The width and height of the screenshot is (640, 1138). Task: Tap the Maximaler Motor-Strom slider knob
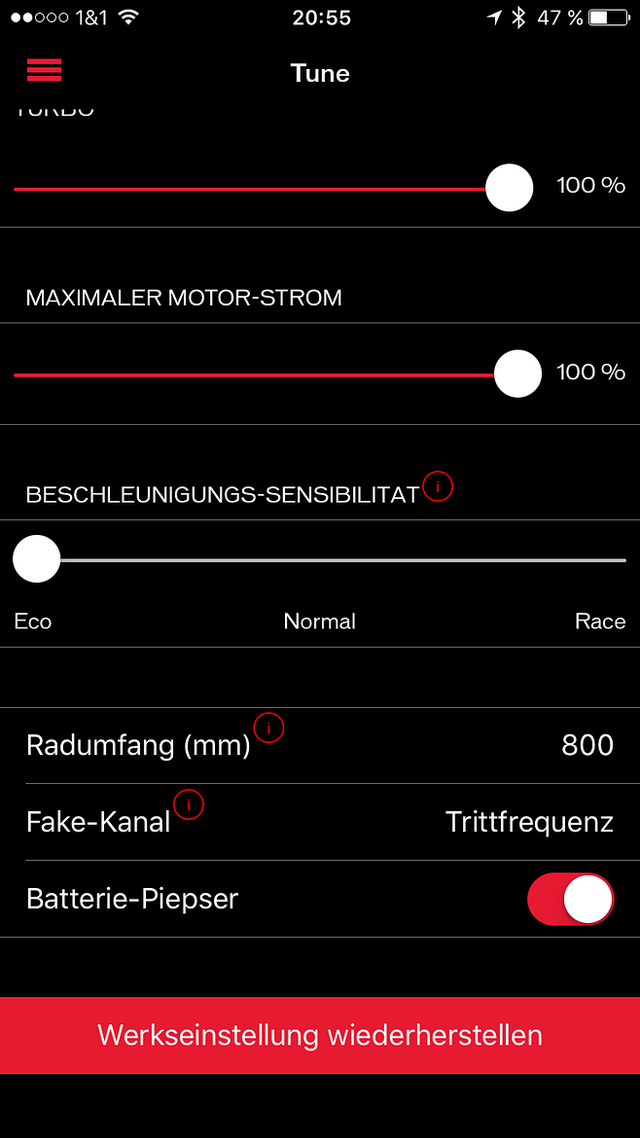tap(518, 374)
